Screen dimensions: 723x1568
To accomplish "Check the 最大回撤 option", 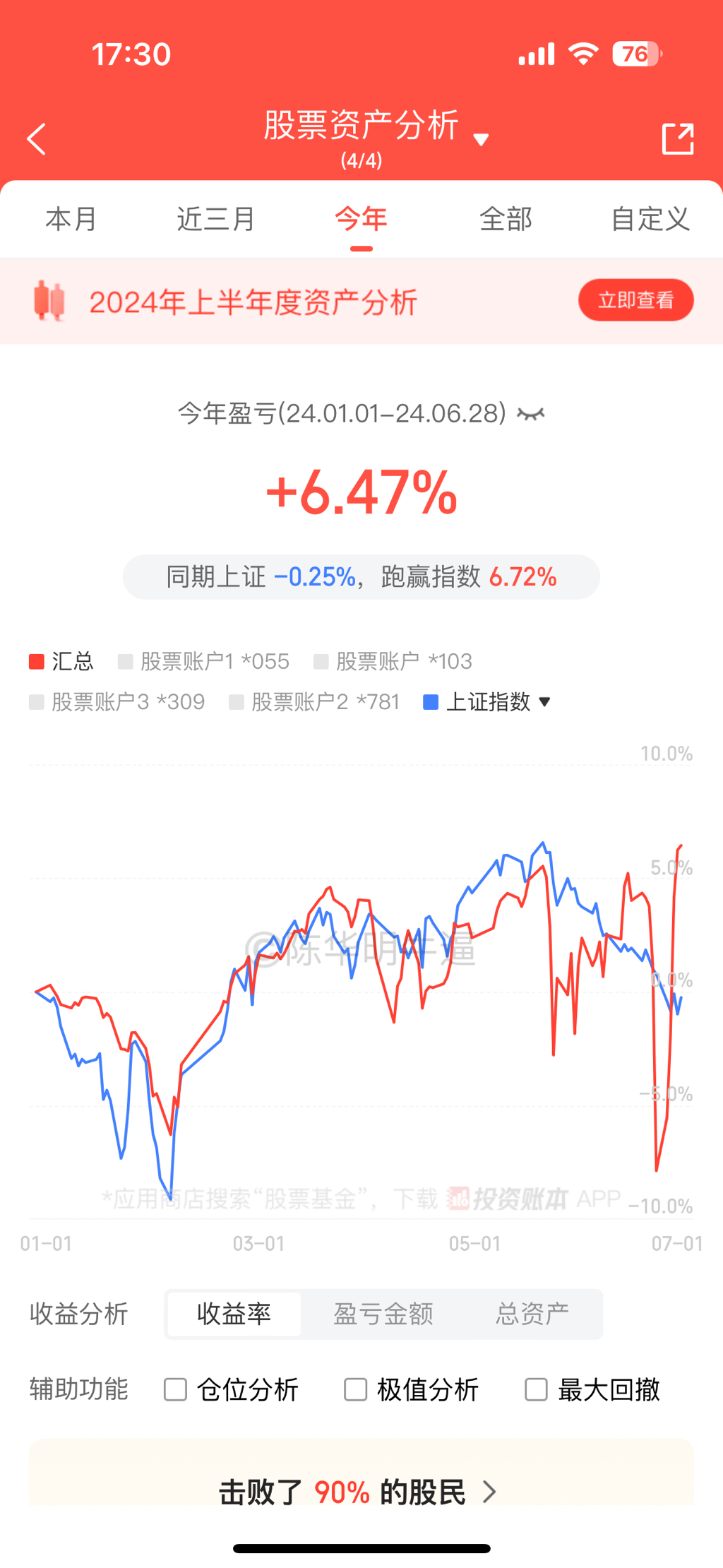I will point(537,1389).
